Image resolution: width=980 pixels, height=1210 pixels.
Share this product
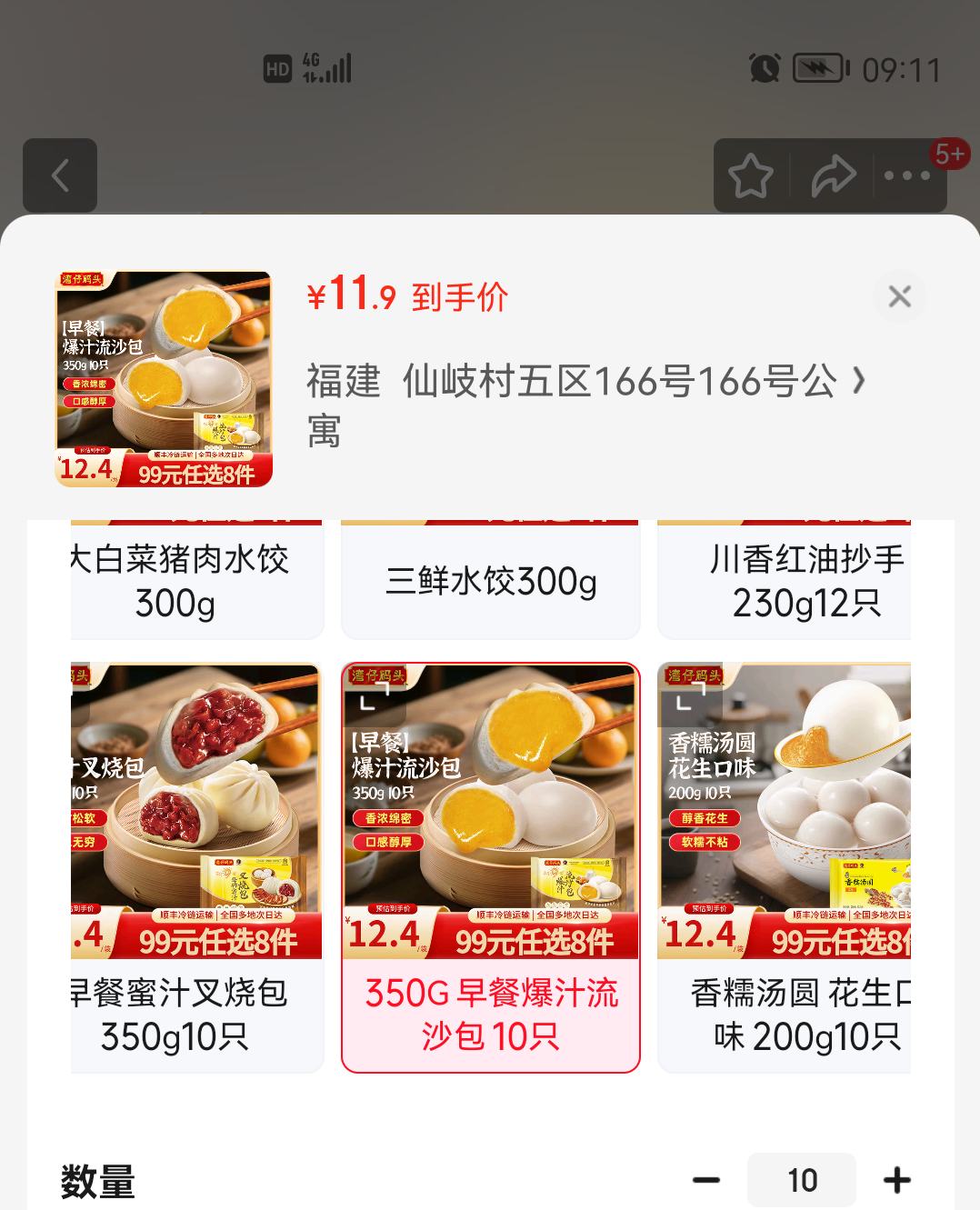coord(832,175)
